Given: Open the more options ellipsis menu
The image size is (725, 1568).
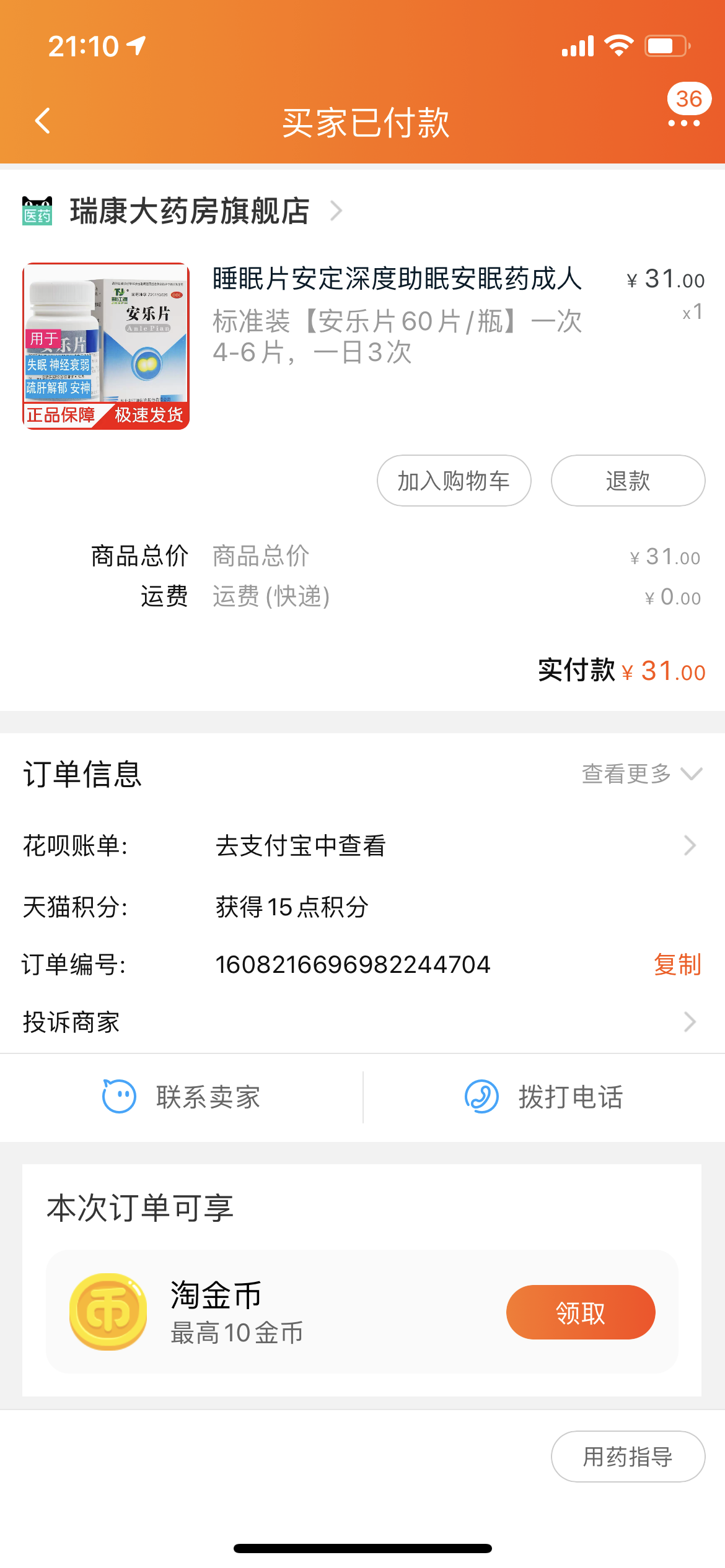Looking at the screenshot, I should [x=683, y=124].
